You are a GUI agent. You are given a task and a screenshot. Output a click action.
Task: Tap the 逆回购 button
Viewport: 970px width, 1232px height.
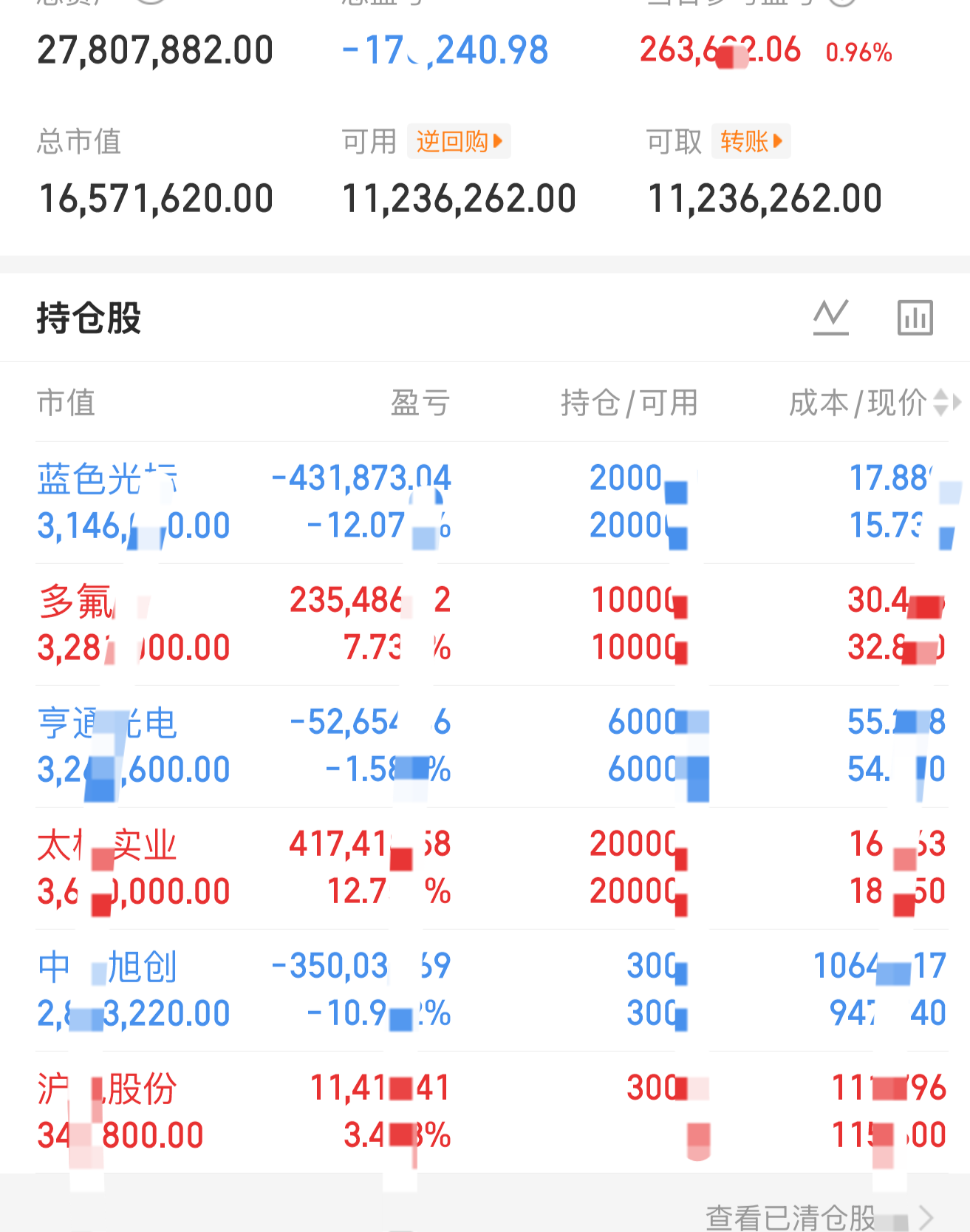459,141
